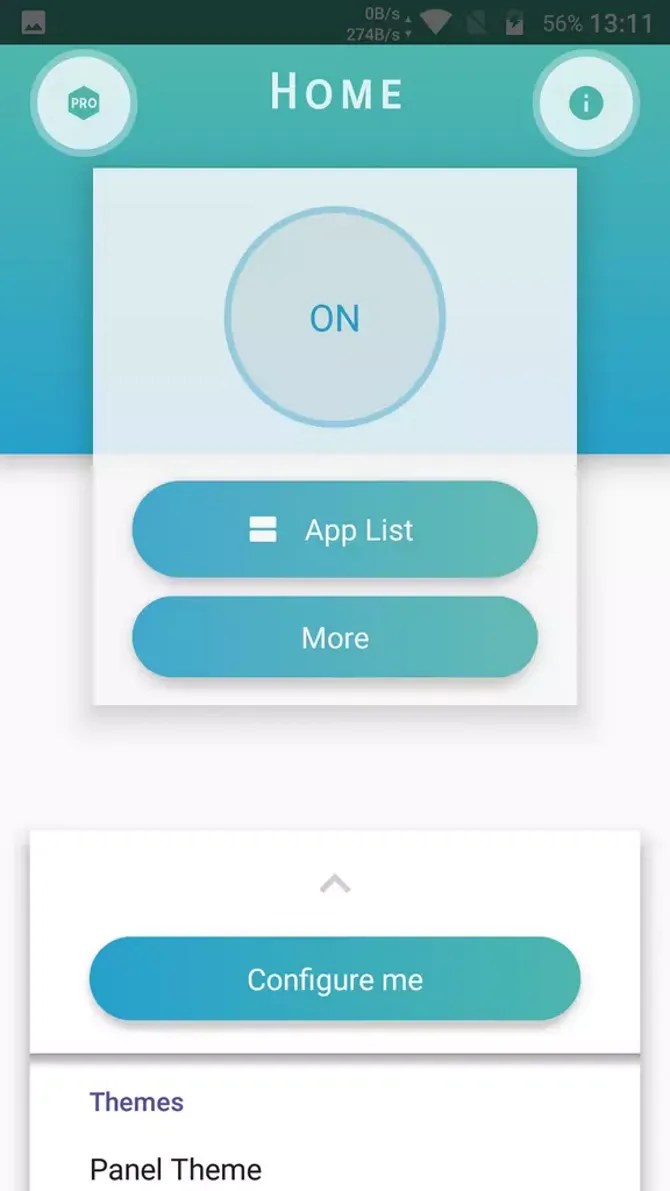Open the App List
Screen dimensions: 670x1191
335,530
